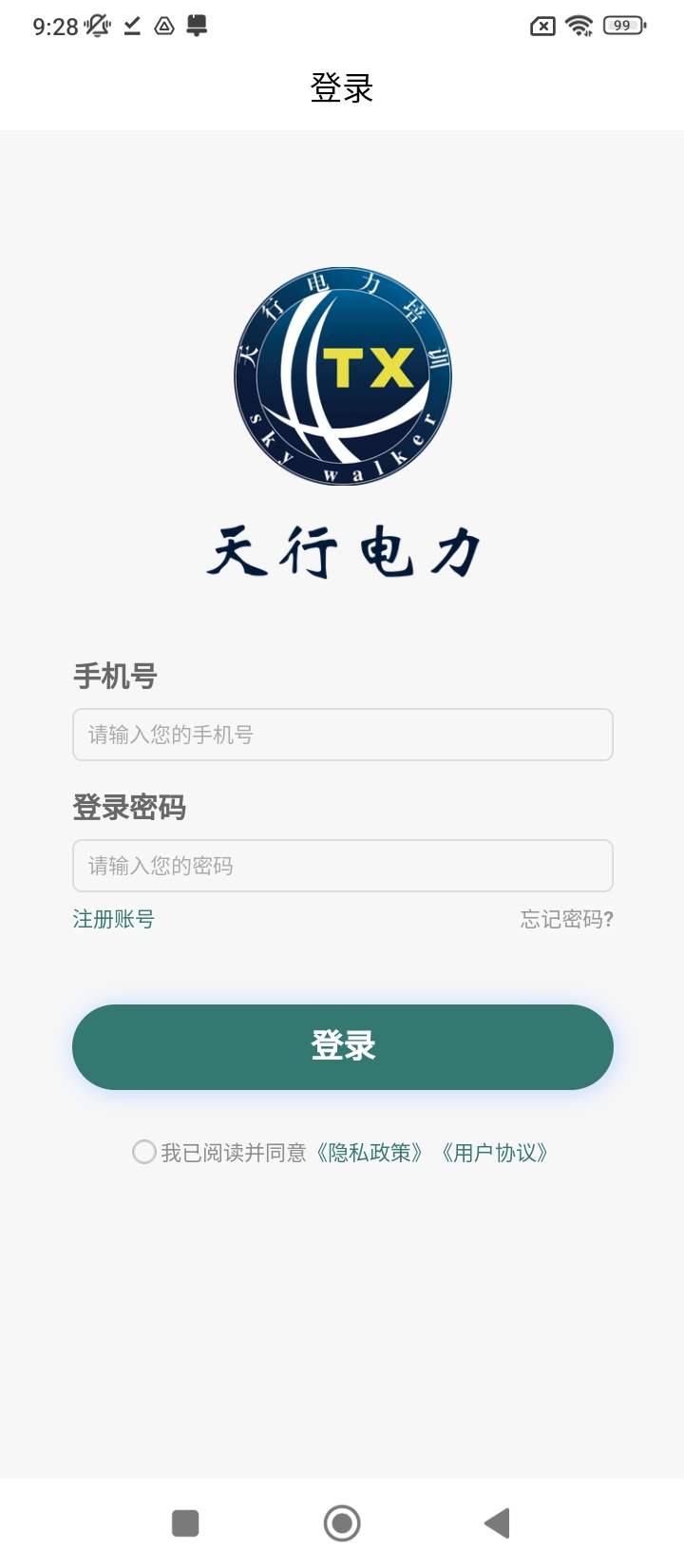684x1568 pixels.
Task: Open the 用户协议 user agreement
Action: [x=495, y=1153]
